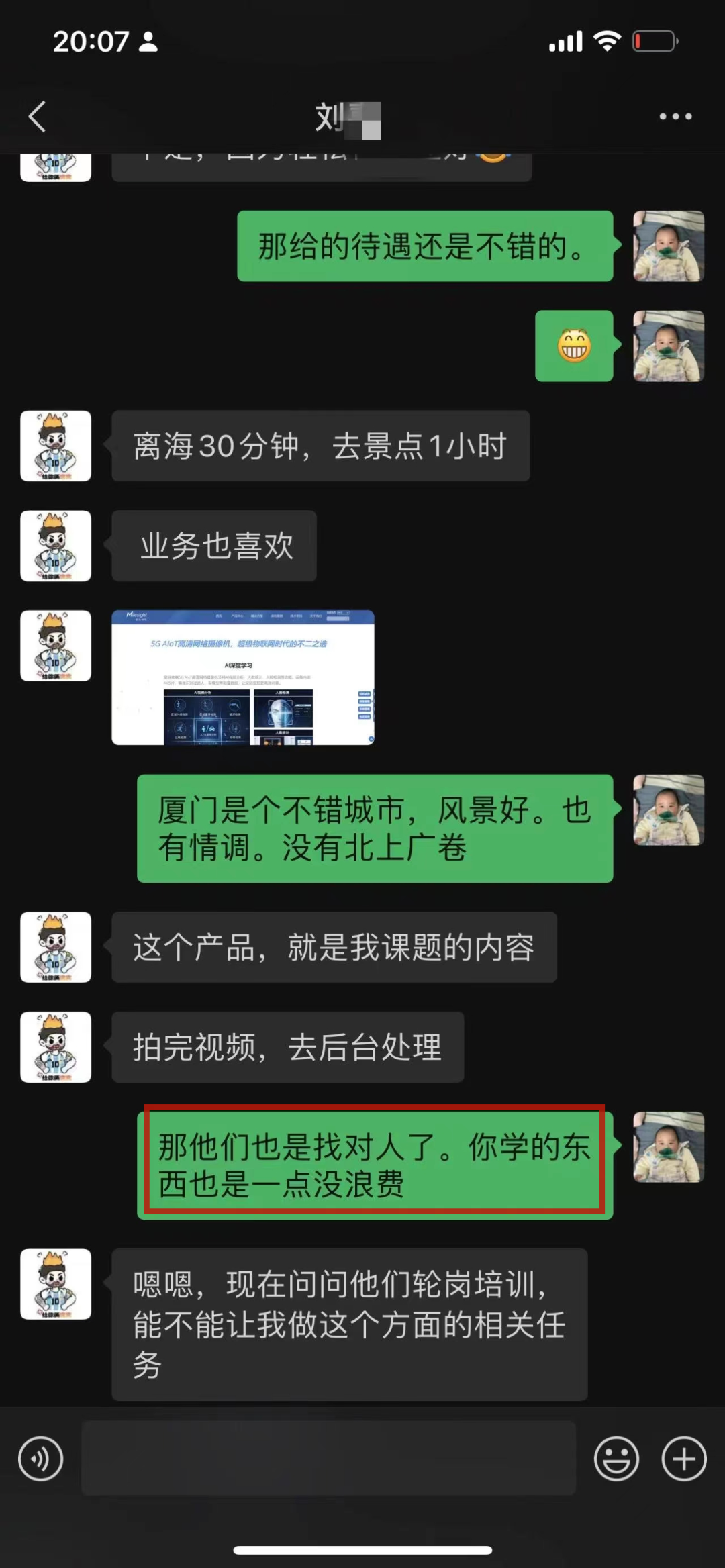725x1568 pixels.
Task: Tap friend's avatar beside 业务也喜欢
Action: (56, 546)
